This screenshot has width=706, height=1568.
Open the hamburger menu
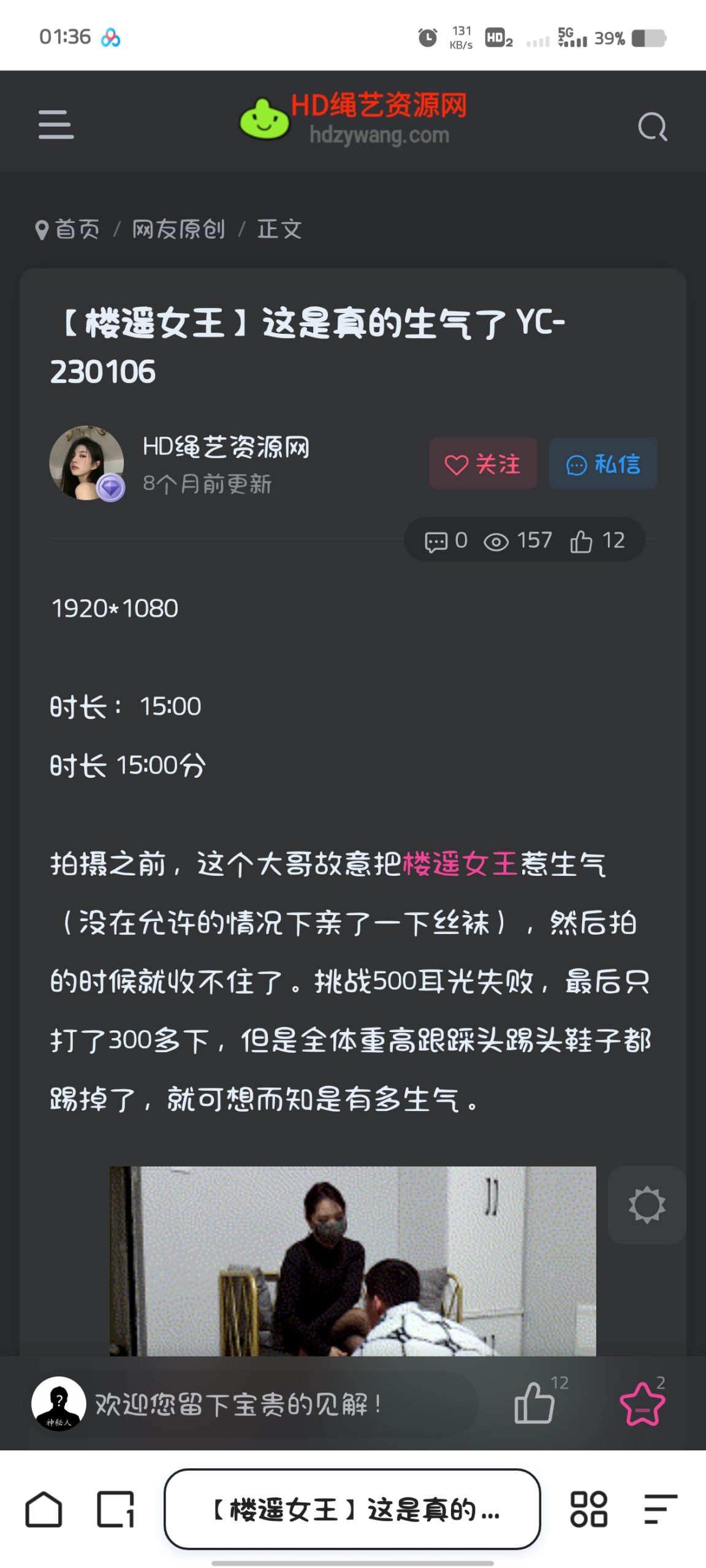click(56, 124)
